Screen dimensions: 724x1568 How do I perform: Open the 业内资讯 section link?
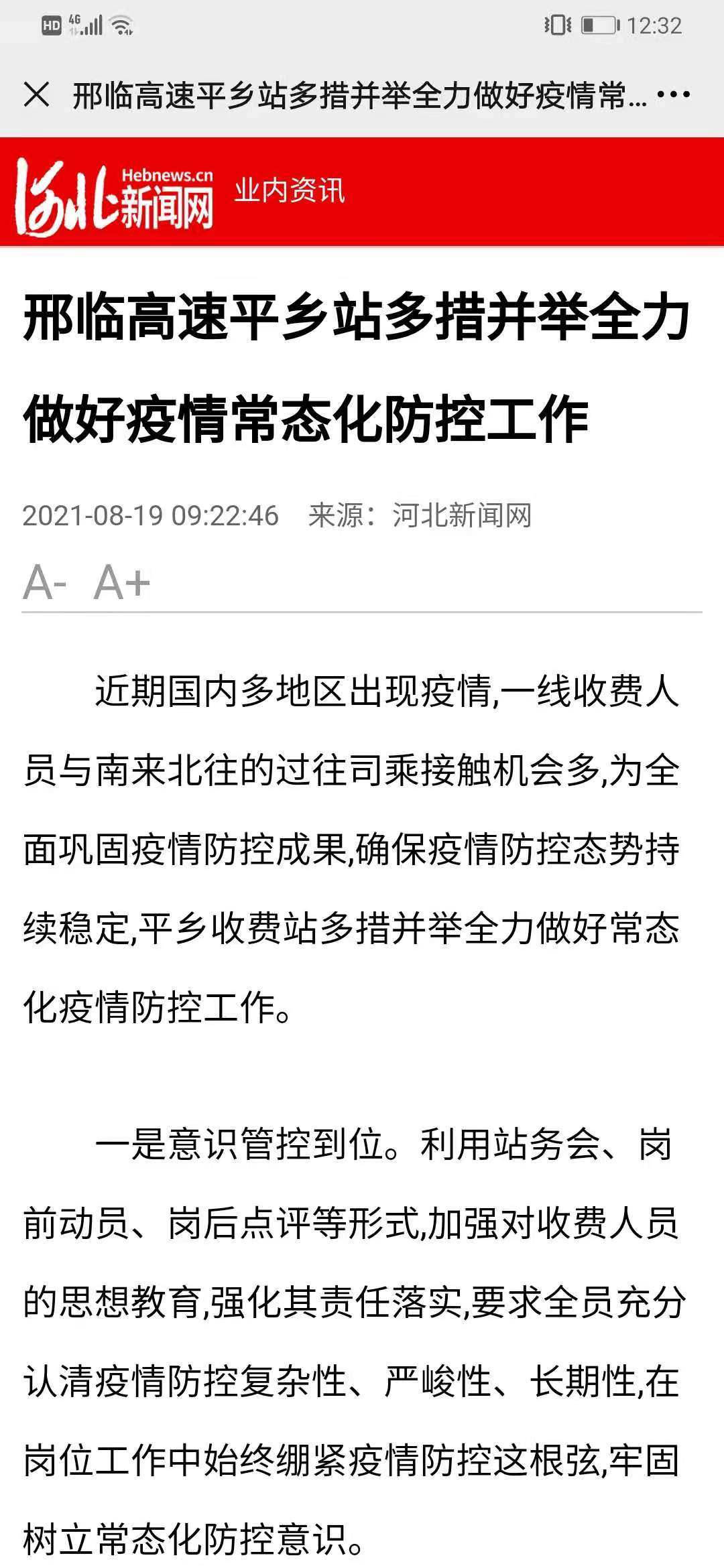point(290,191)
